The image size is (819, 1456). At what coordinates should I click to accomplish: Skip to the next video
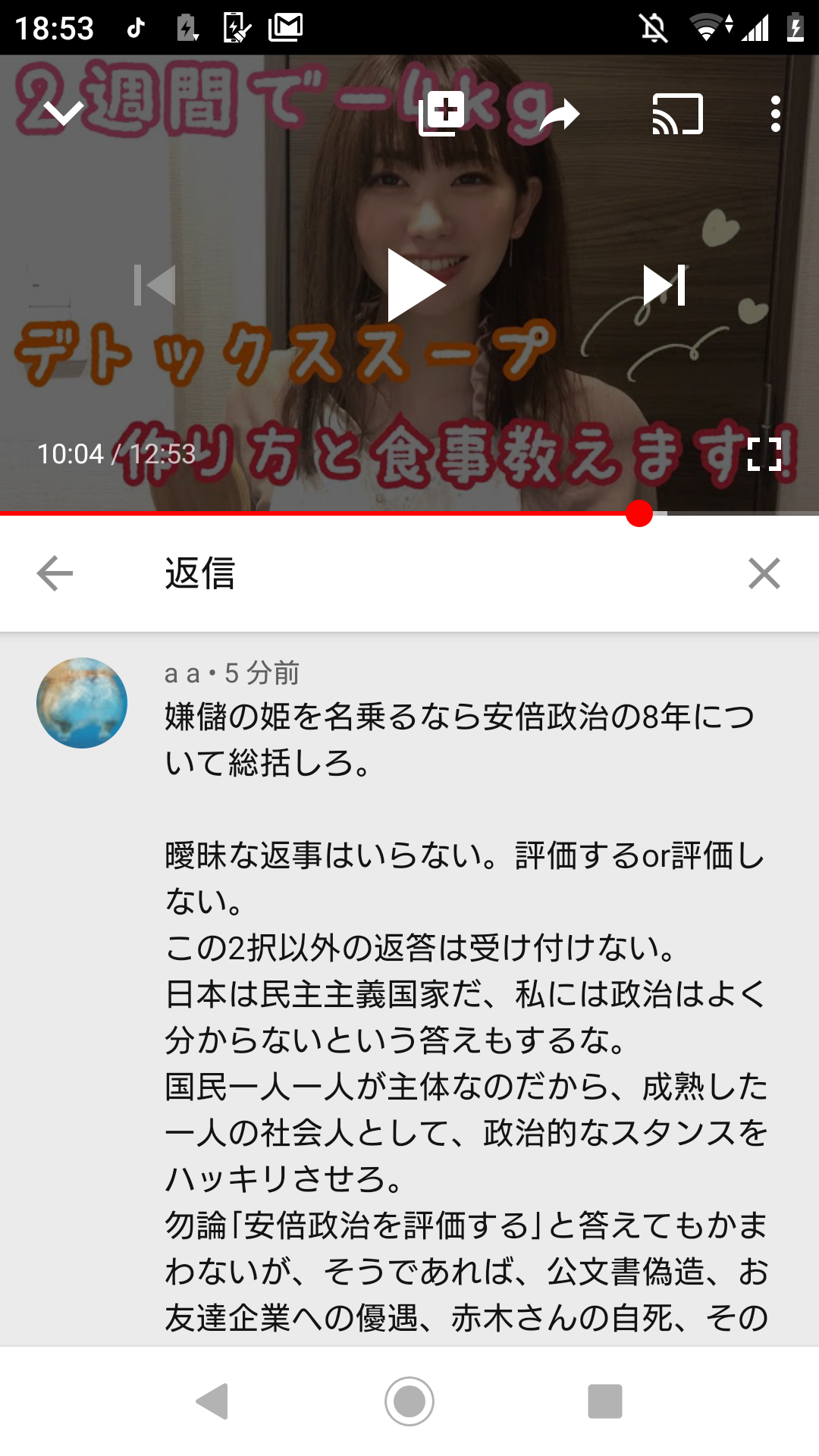tap(664, 285)
